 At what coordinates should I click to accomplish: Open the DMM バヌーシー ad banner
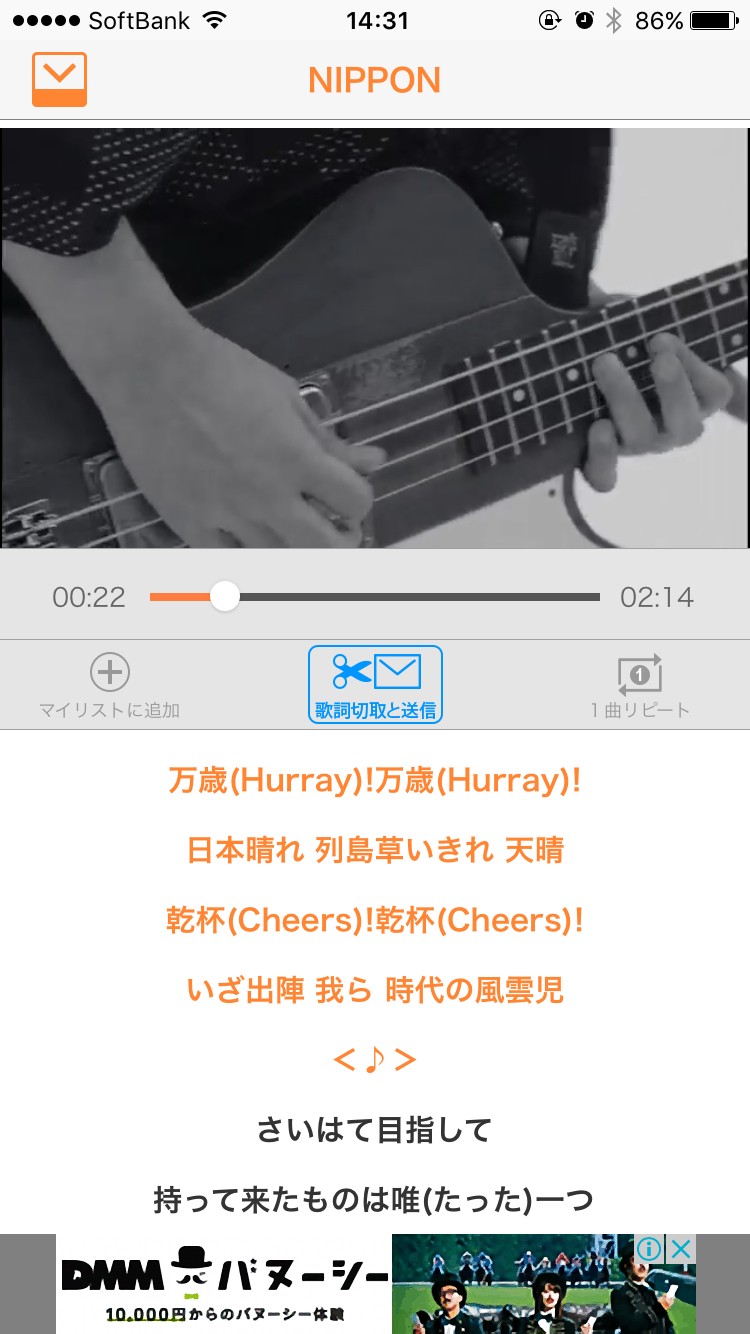pos(375,1284)
